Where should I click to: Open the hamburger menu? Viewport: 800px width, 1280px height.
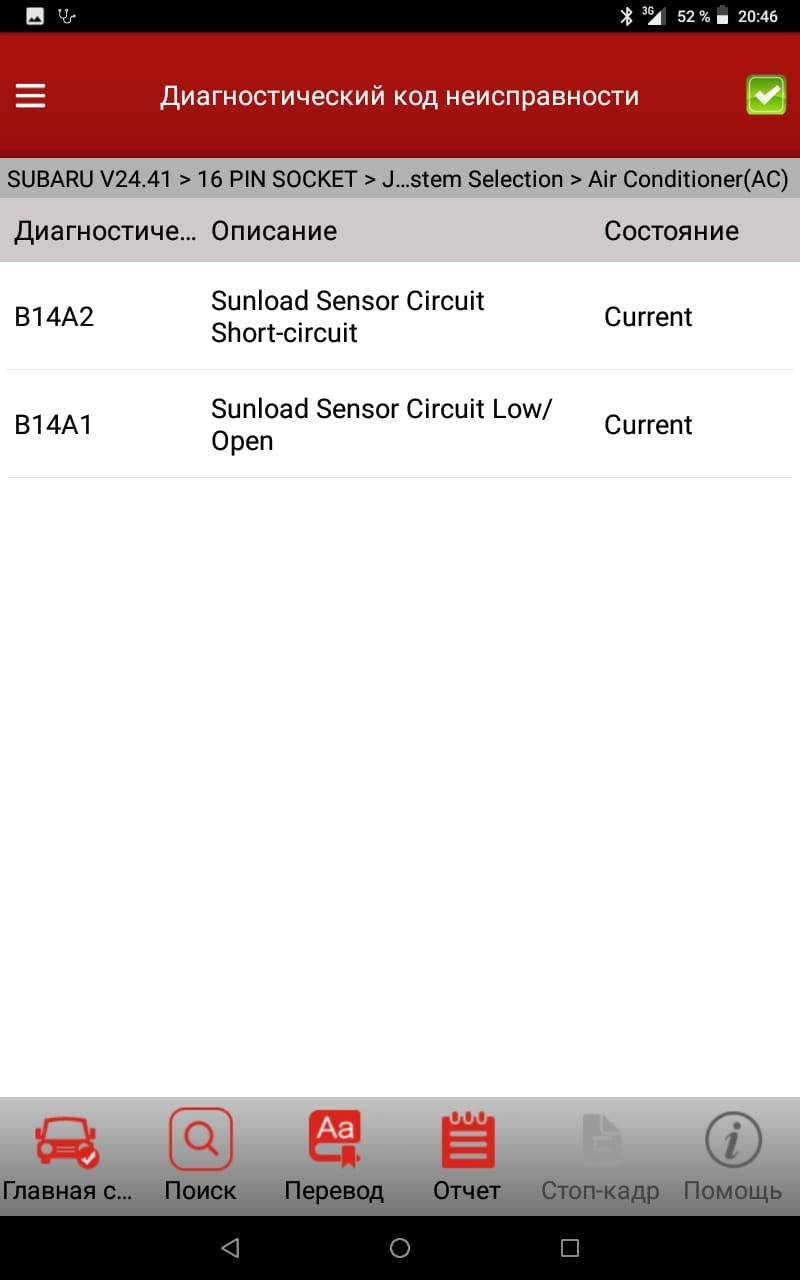(31, 96)
